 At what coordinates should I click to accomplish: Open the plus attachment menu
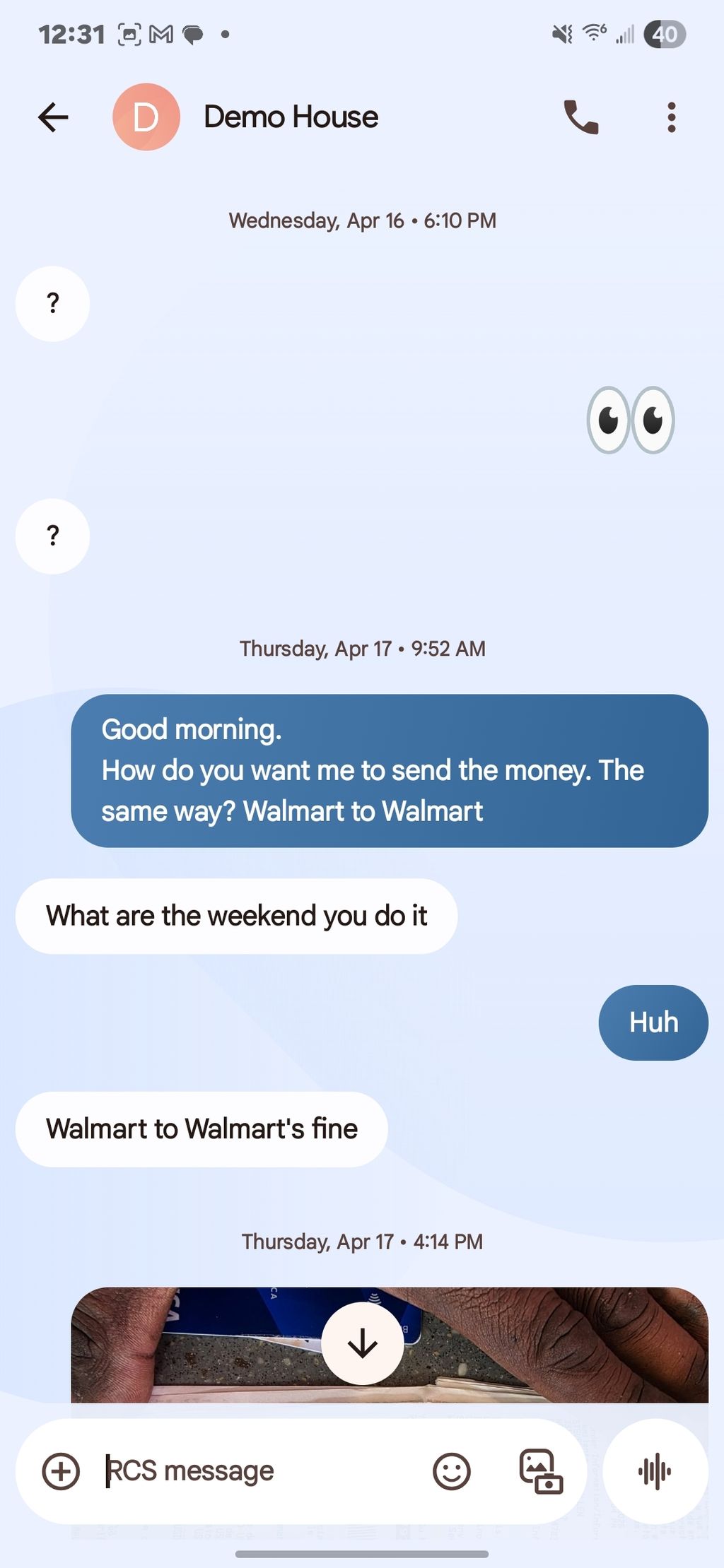click(x=62, y=1471)
